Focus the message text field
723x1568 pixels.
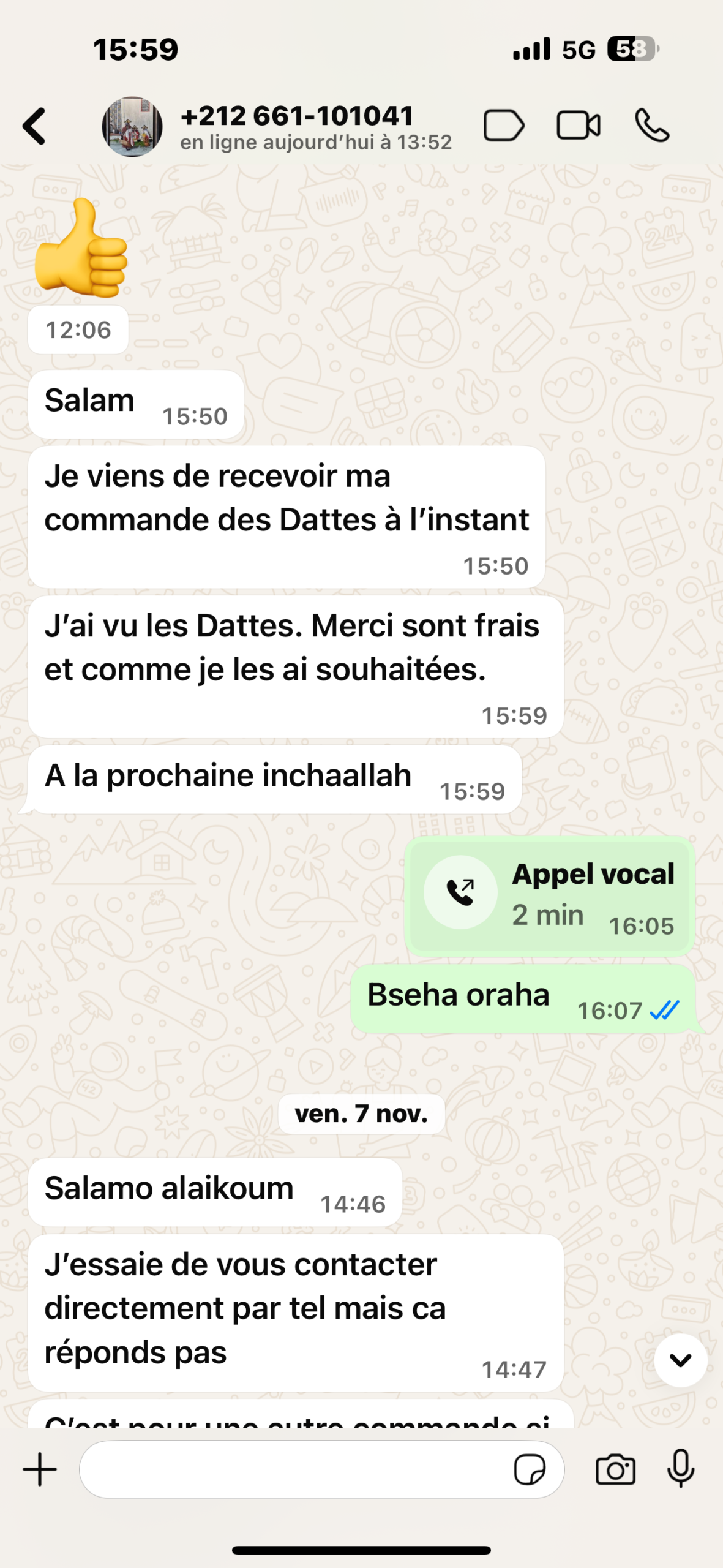pos(294,1469)
